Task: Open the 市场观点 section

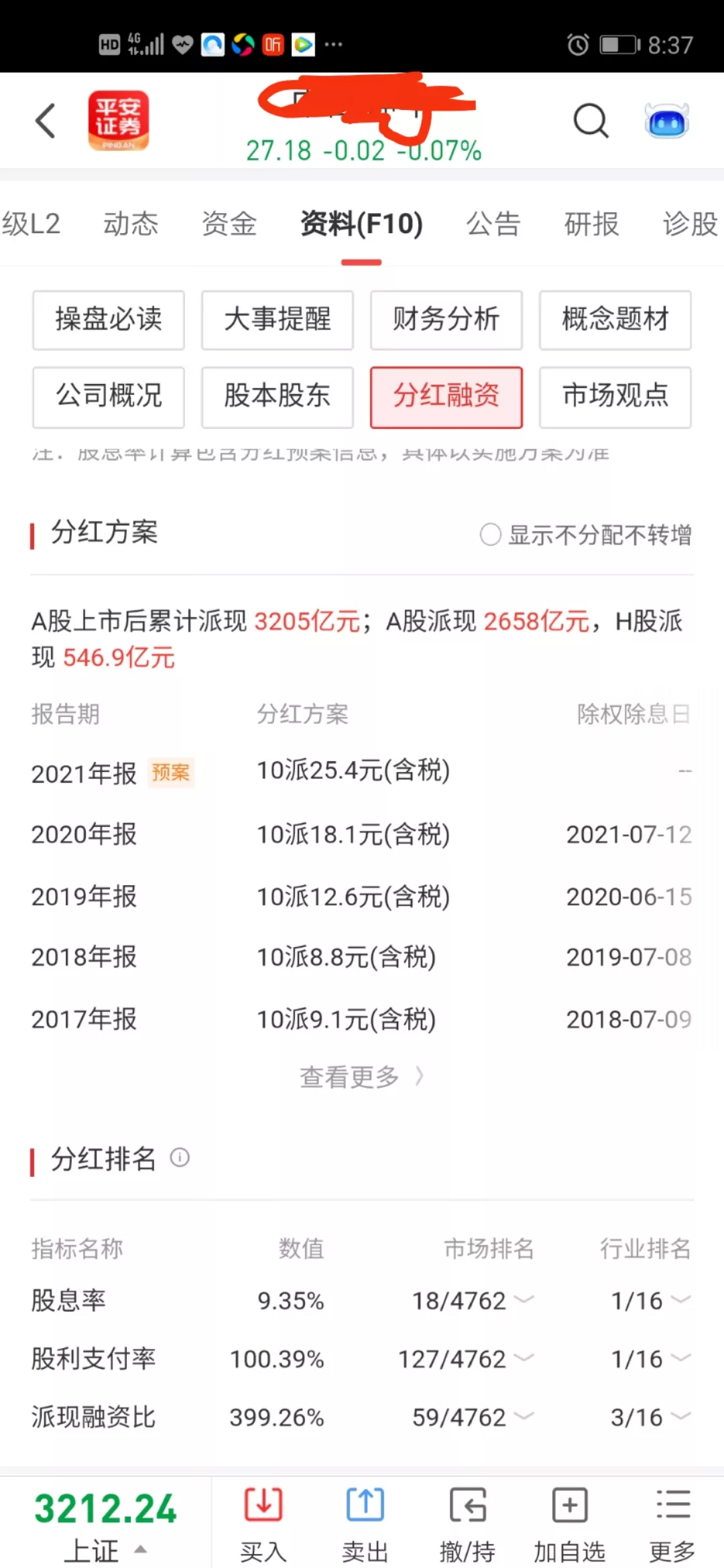Action: click(x=615, y=397)
